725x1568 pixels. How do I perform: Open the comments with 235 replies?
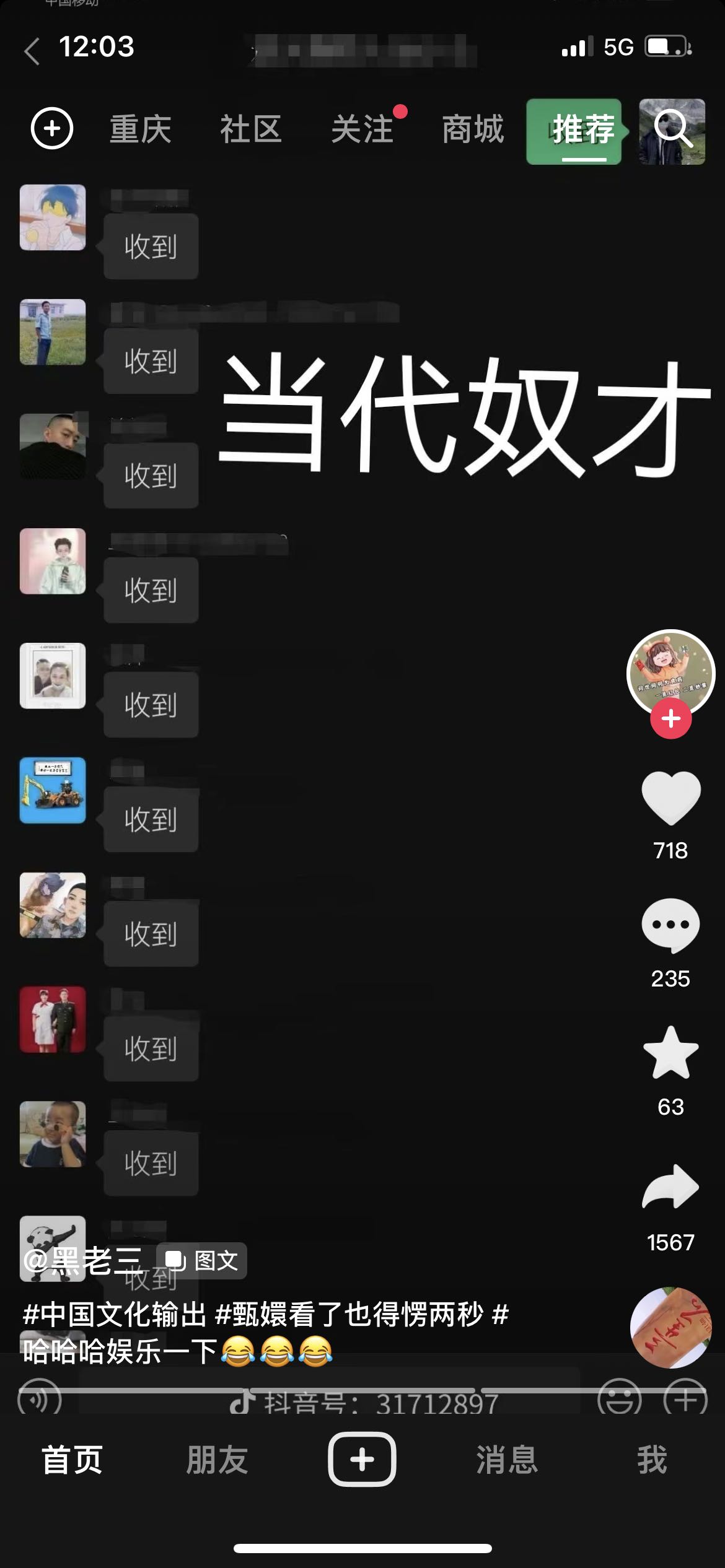pos(670,926)
